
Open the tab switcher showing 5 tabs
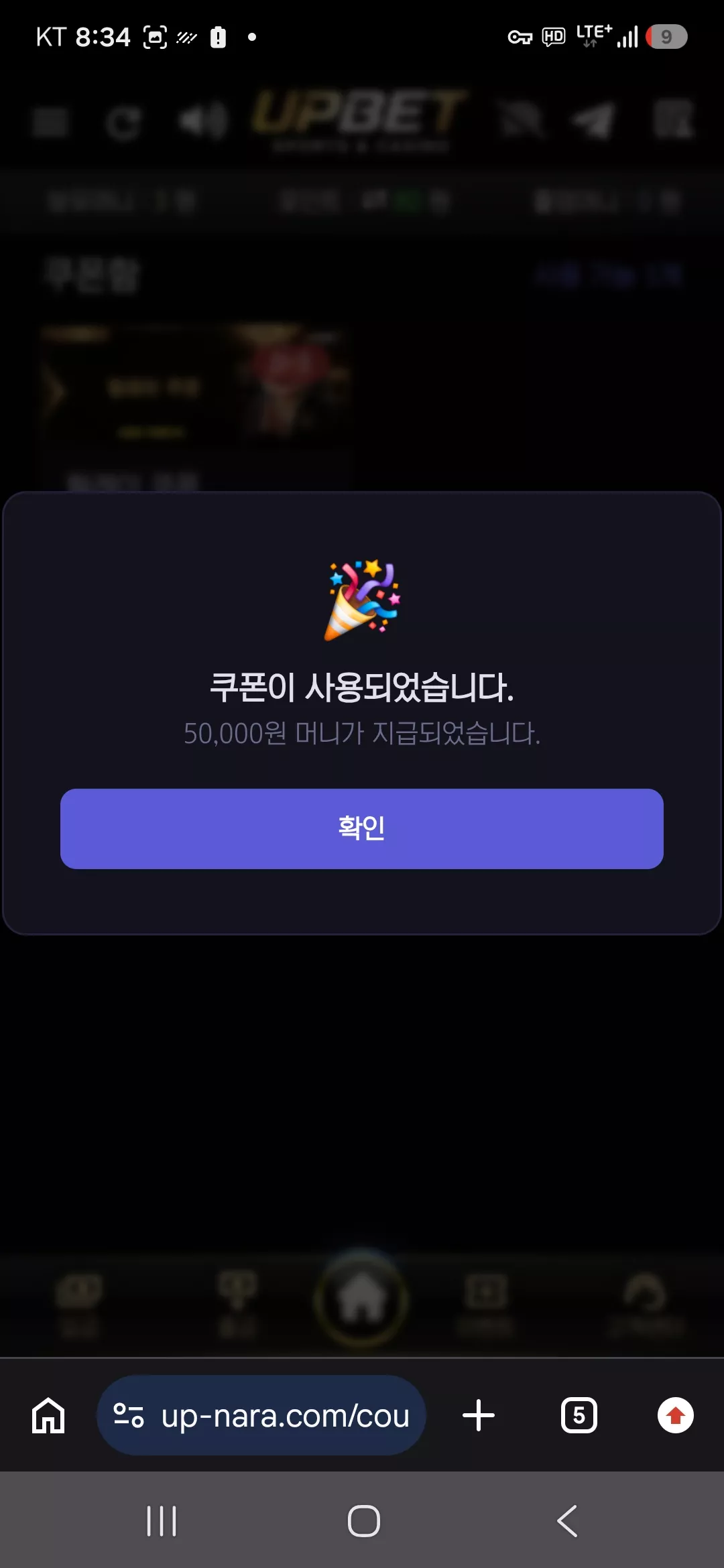pos(579,1415)
